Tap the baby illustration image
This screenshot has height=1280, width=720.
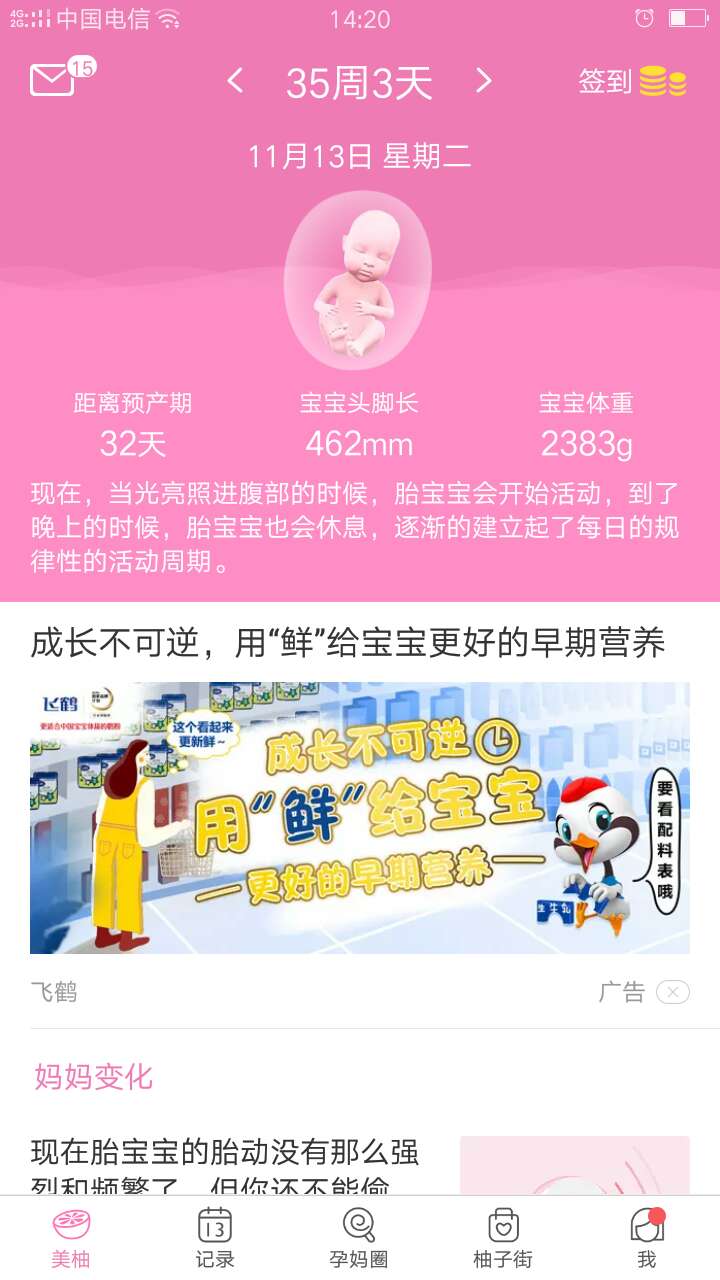pos(359,282)
